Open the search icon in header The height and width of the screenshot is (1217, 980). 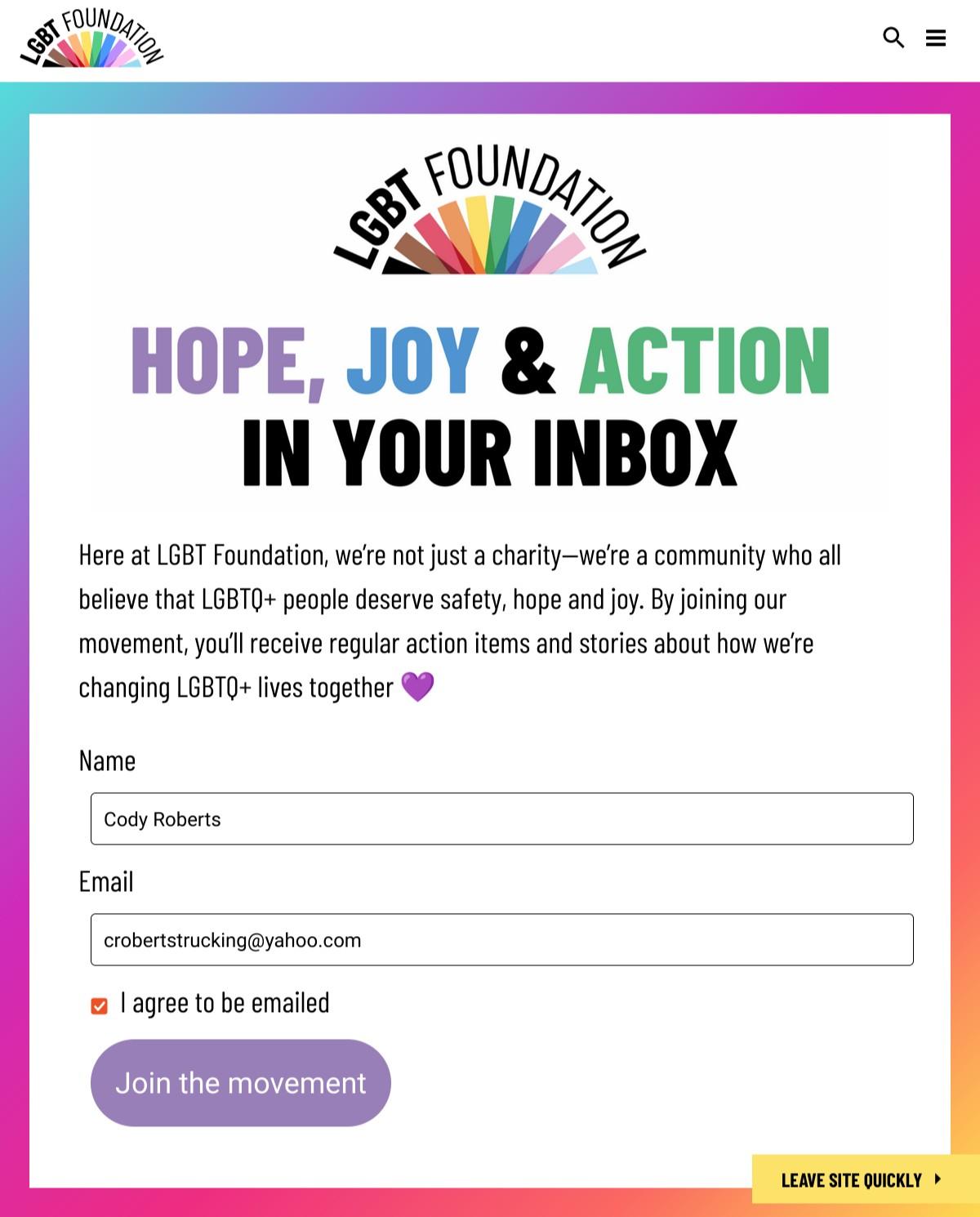[893, 38]
